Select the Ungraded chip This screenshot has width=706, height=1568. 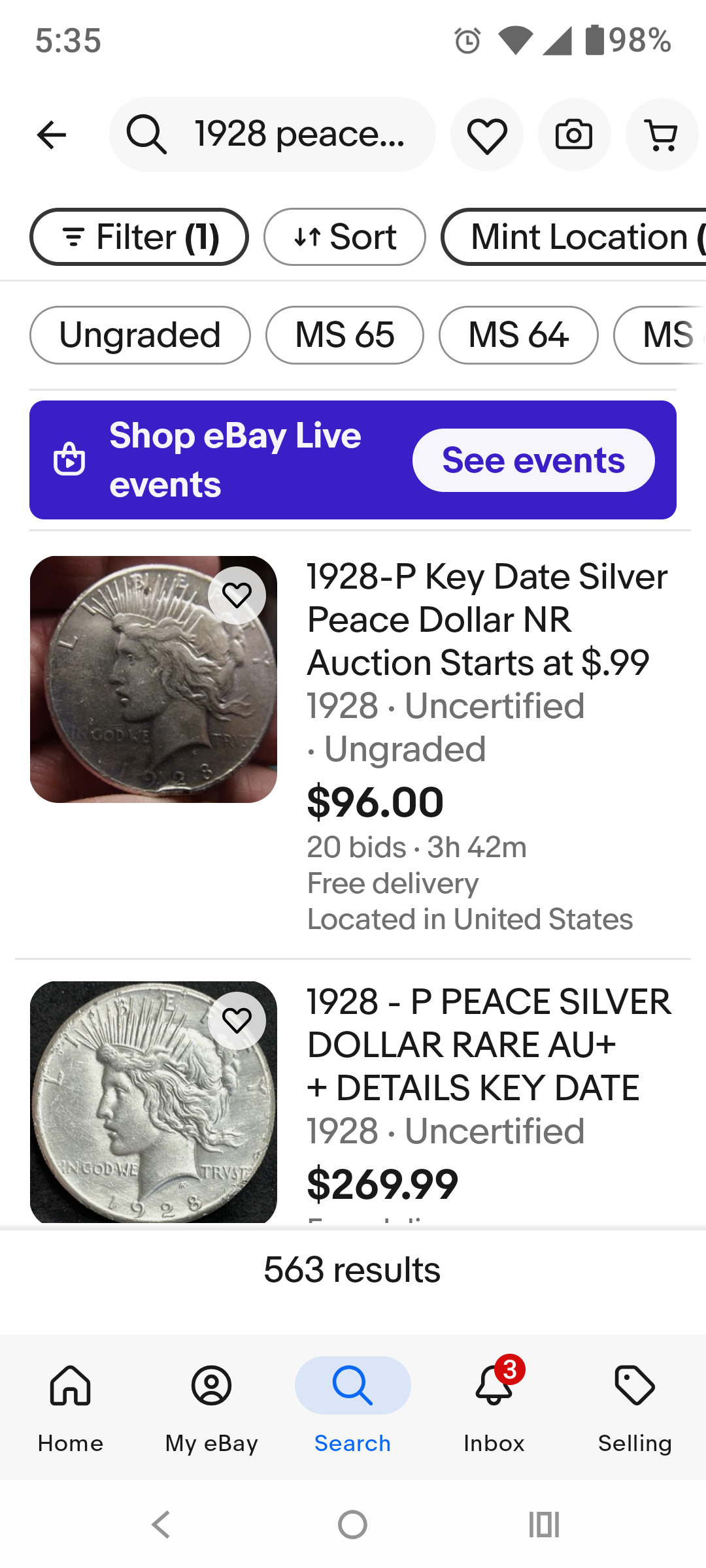coord(140,335)
